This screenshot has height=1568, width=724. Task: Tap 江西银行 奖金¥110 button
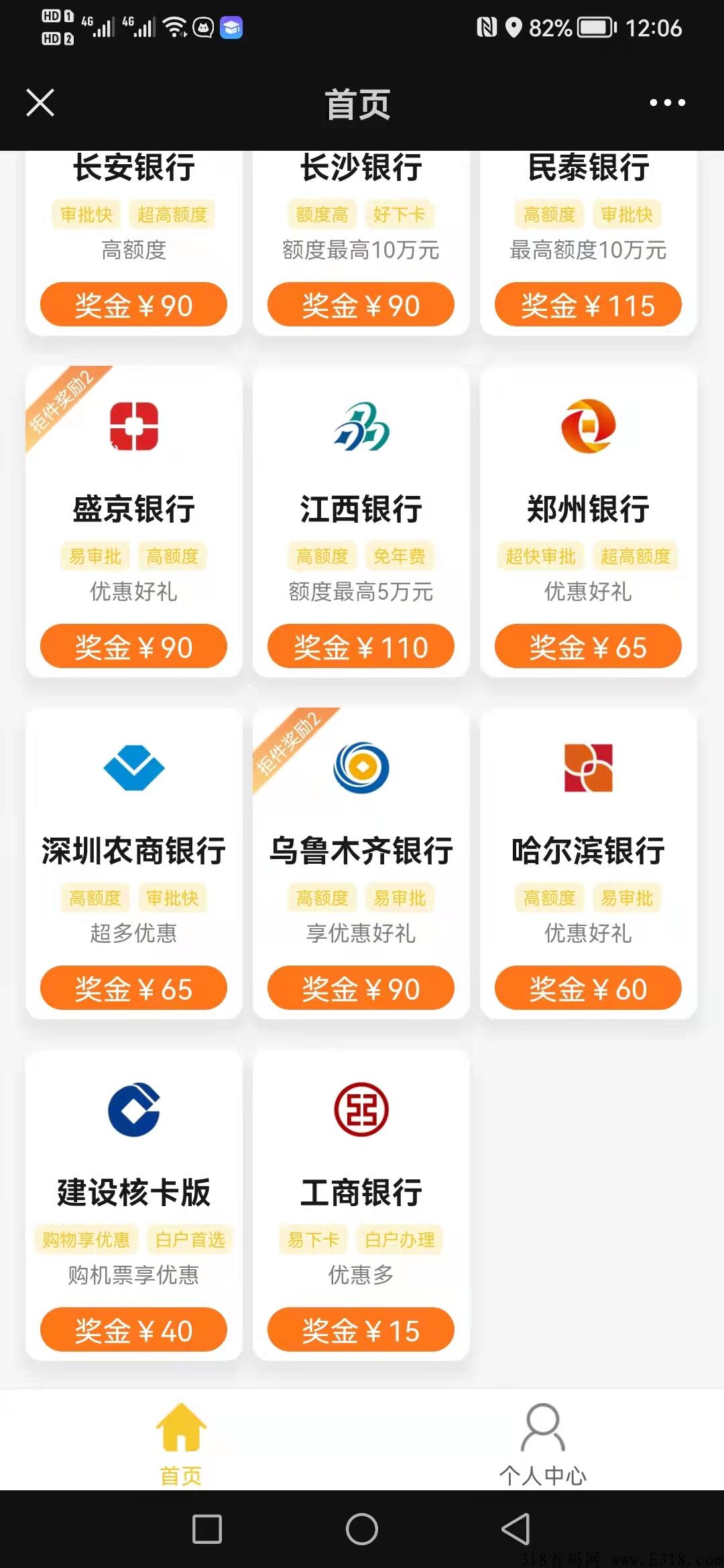tap(361, 647)
